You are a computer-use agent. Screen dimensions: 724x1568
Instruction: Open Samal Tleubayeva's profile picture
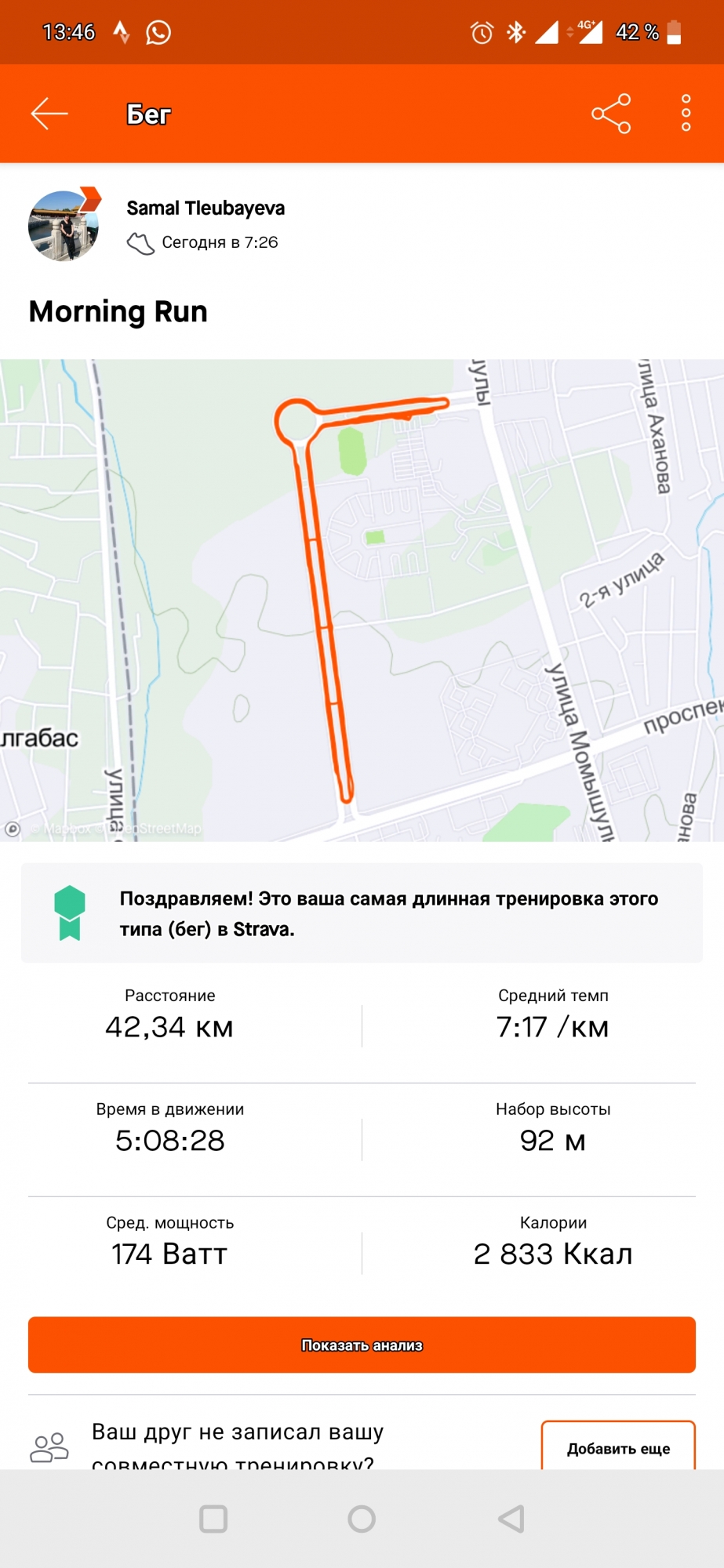pos(64,227)
